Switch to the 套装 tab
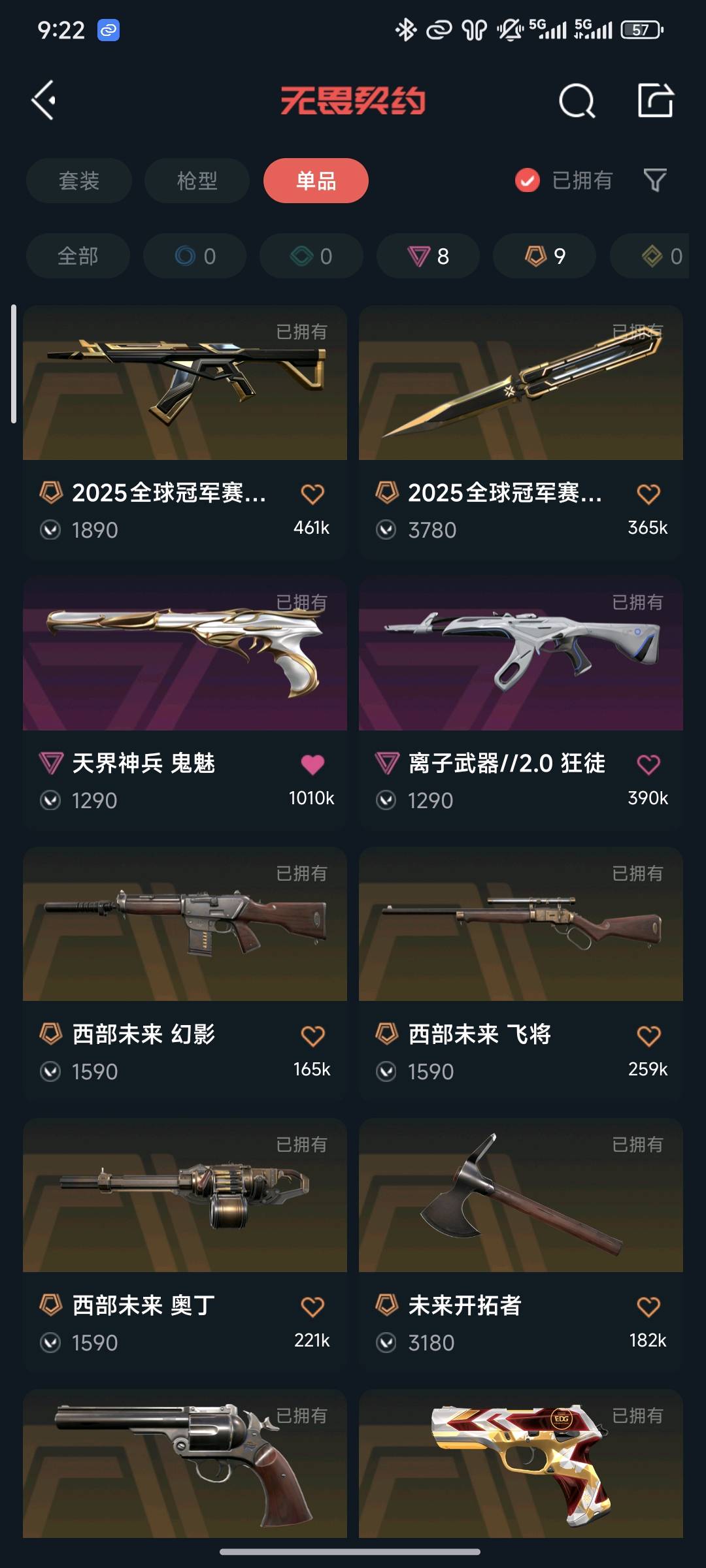This screenshot has height=1568, width=706. coord(79,180)
